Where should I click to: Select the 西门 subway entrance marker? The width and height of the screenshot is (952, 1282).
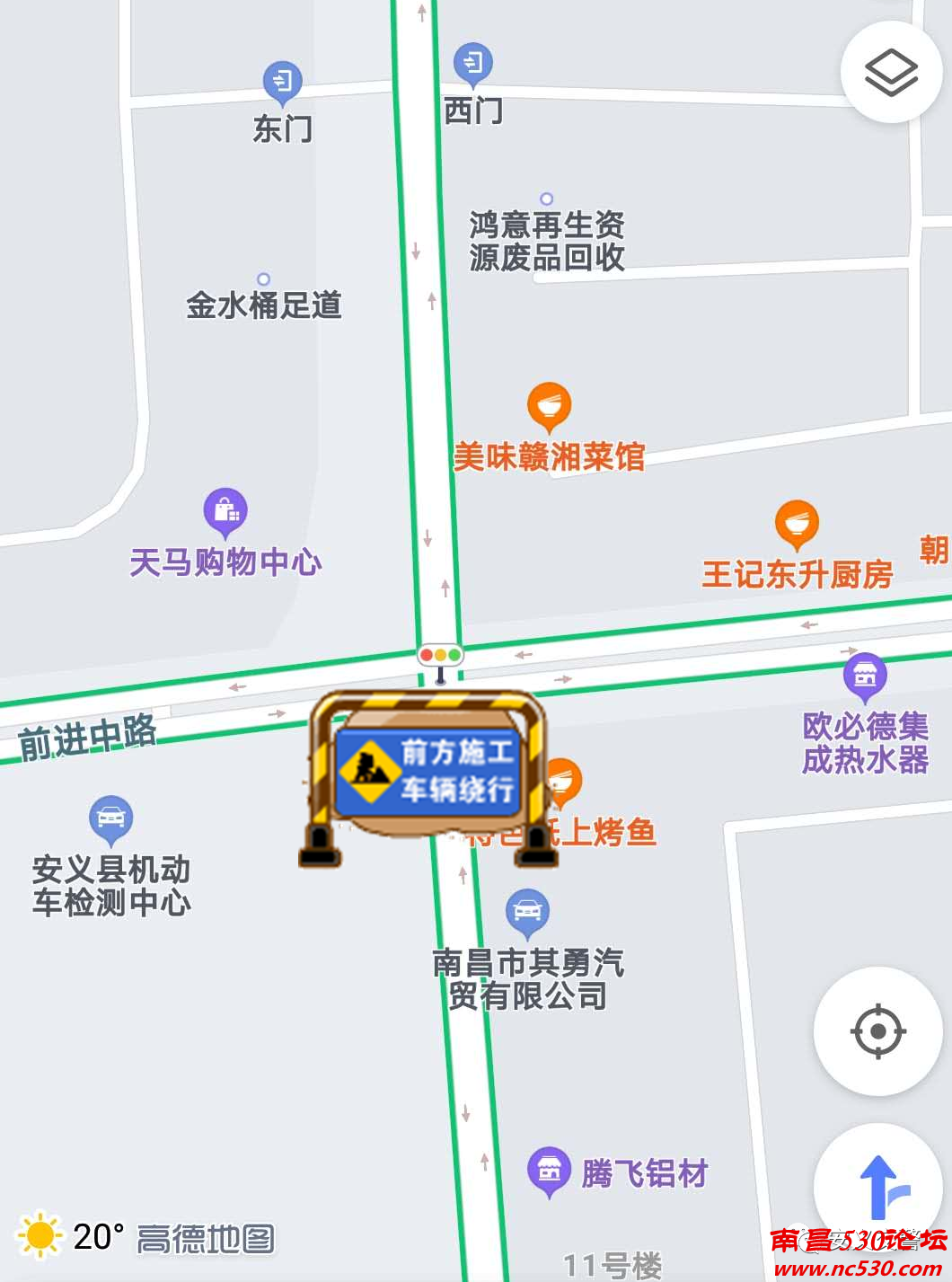click(474, 62)
